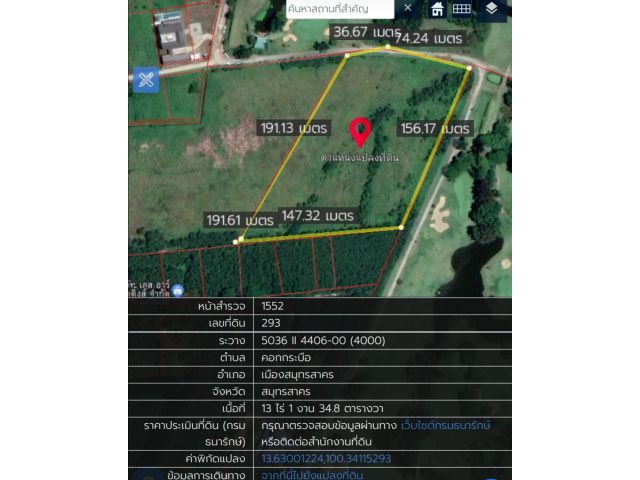This screenshot has width=640, height=480.
Task: Activate the measuring tool button
Action: coord(146,80)
